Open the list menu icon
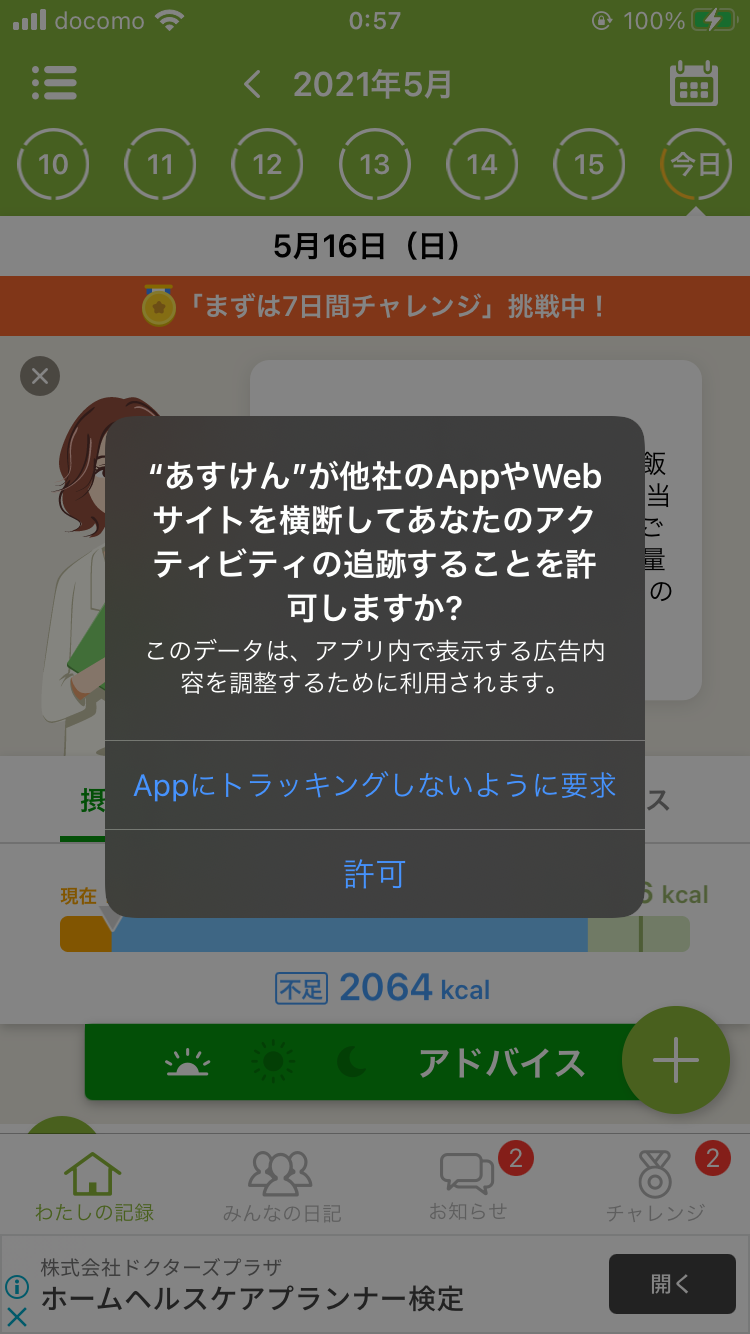Viewport: 750px width, 1334px height. (54, 83)
